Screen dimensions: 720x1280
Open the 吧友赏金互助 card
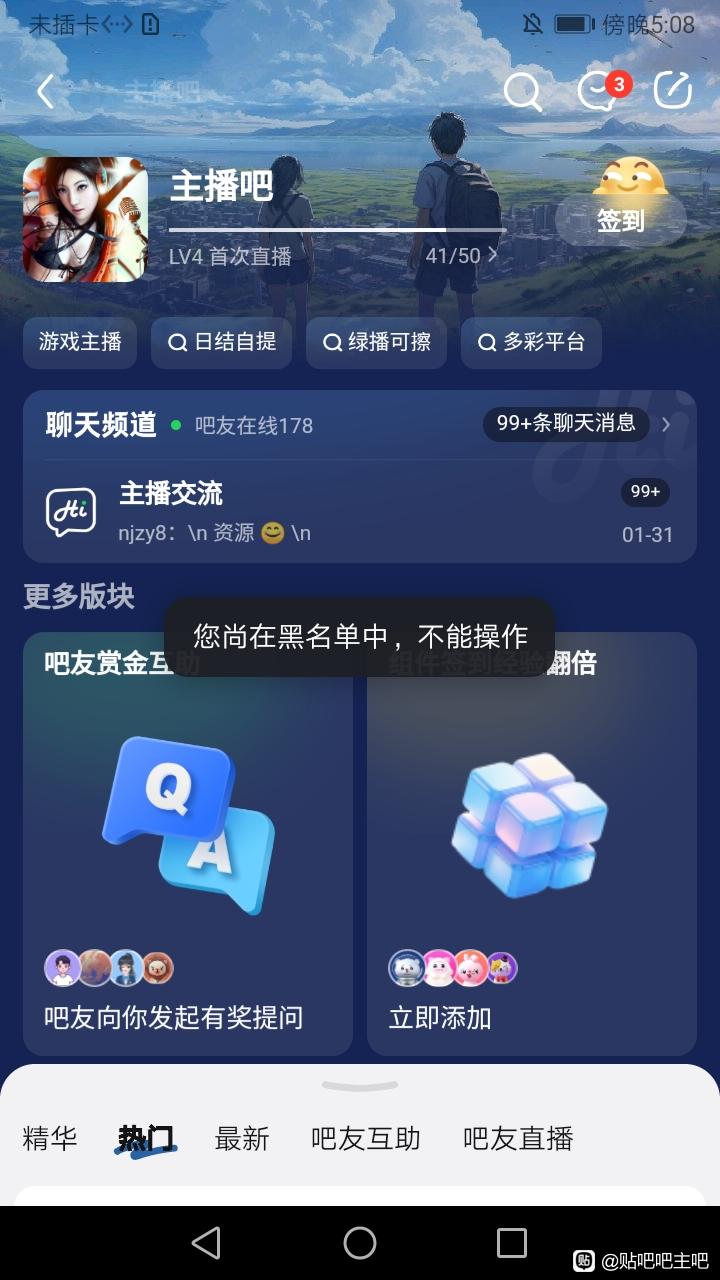pos(188,843)
